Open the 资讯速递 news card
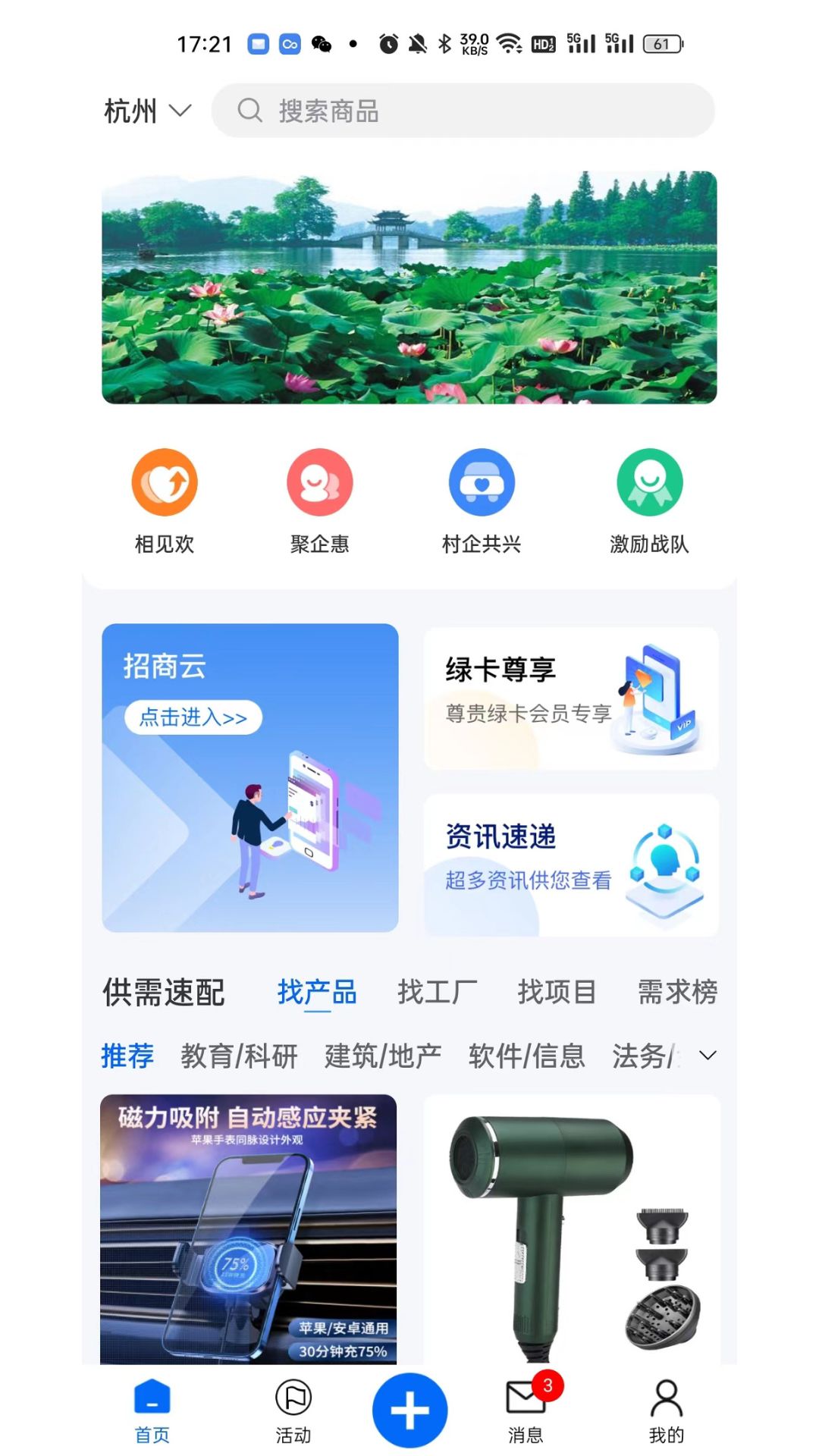 570,865
